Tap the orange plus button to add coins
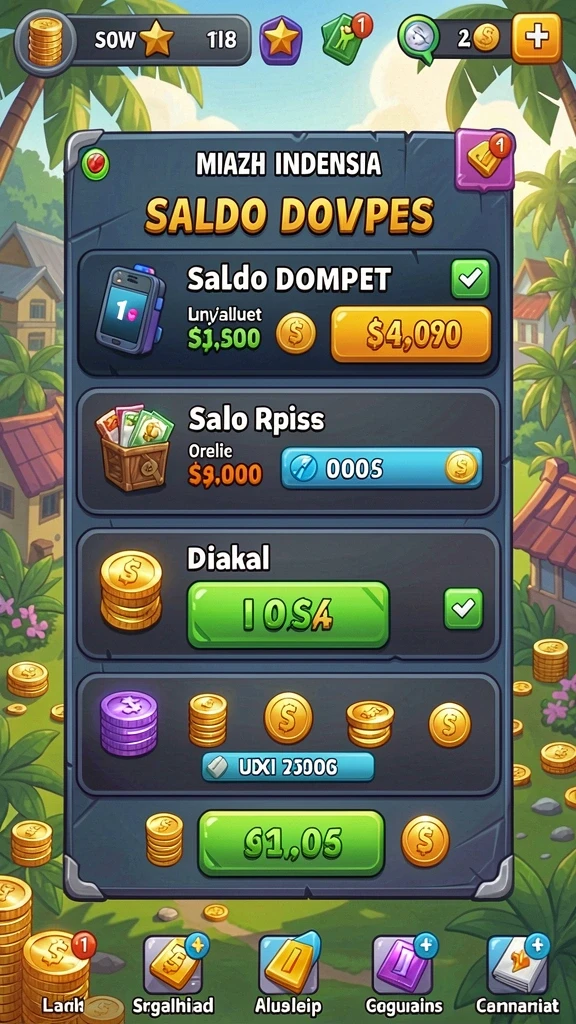This screenshot has width=576, height=1024. click(x=536, y=39)
